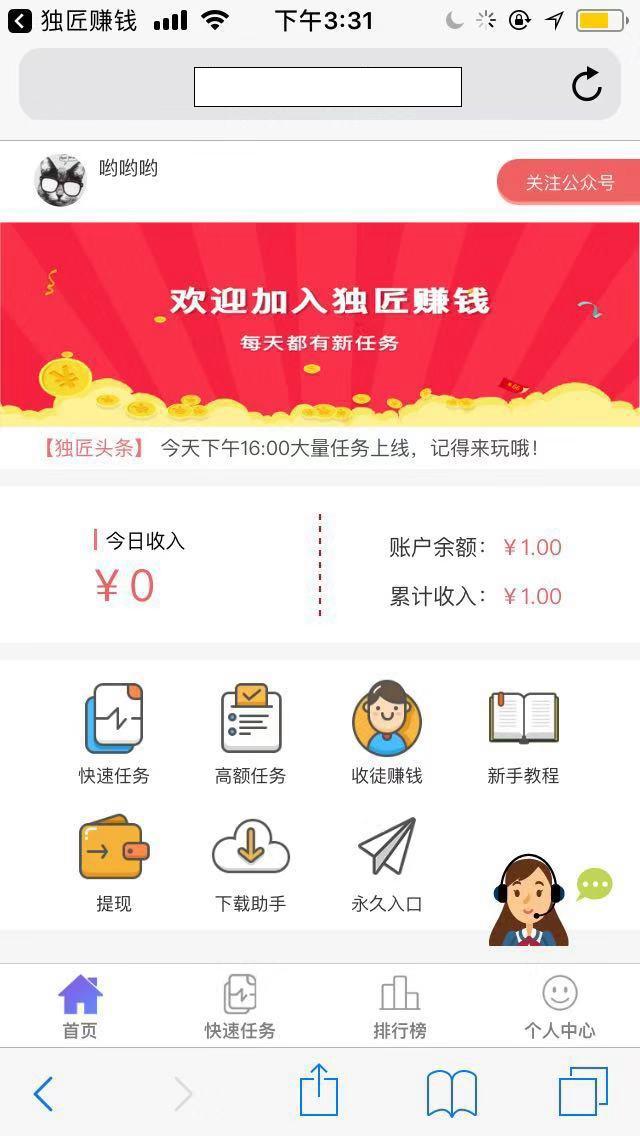Show open Safari tabs
The width and height of the screenshot is (640, 1136).
(x=583, y=1093)
